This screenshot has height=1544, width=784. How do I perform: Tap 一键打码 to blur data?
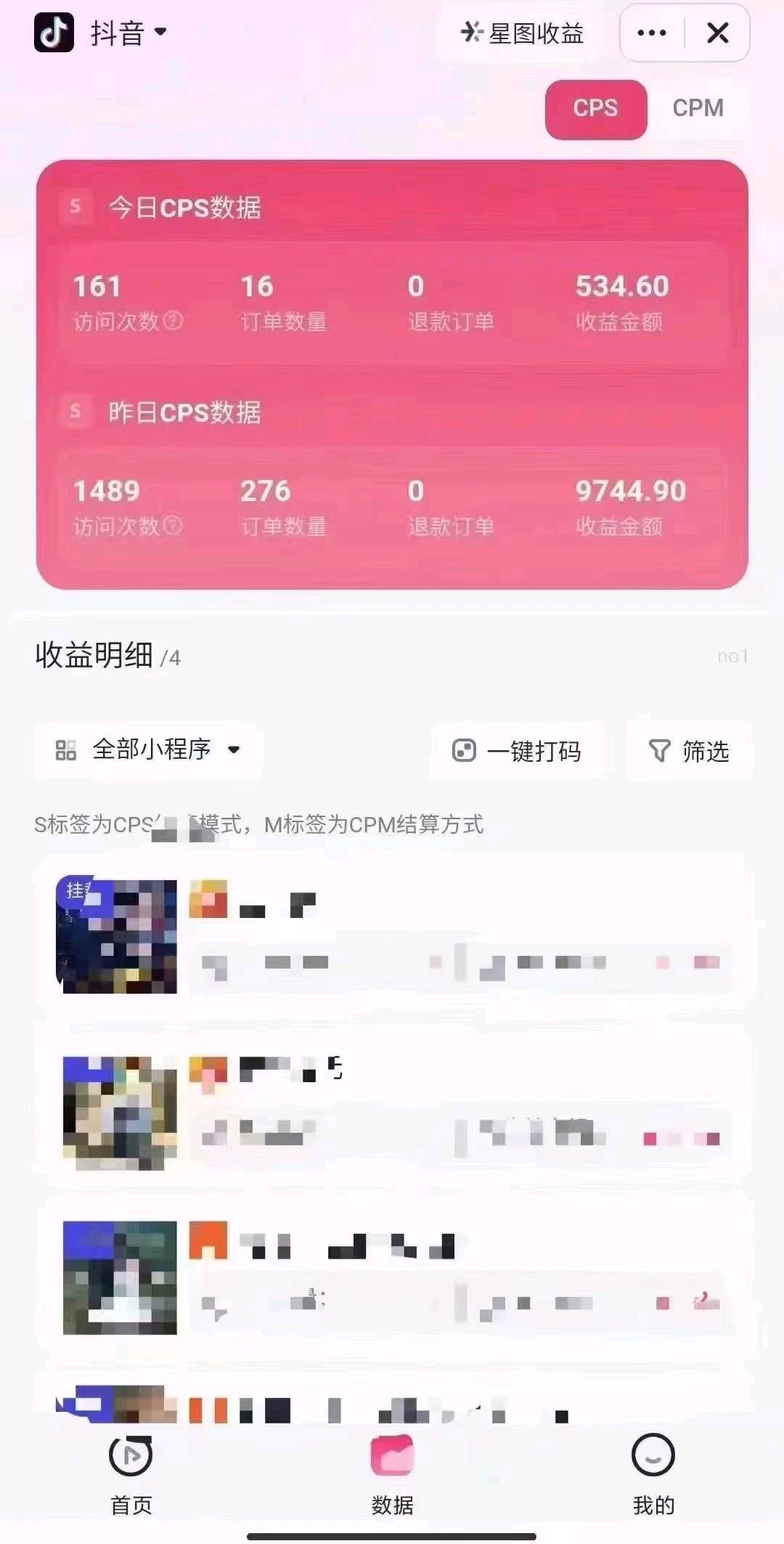point(517,751)
